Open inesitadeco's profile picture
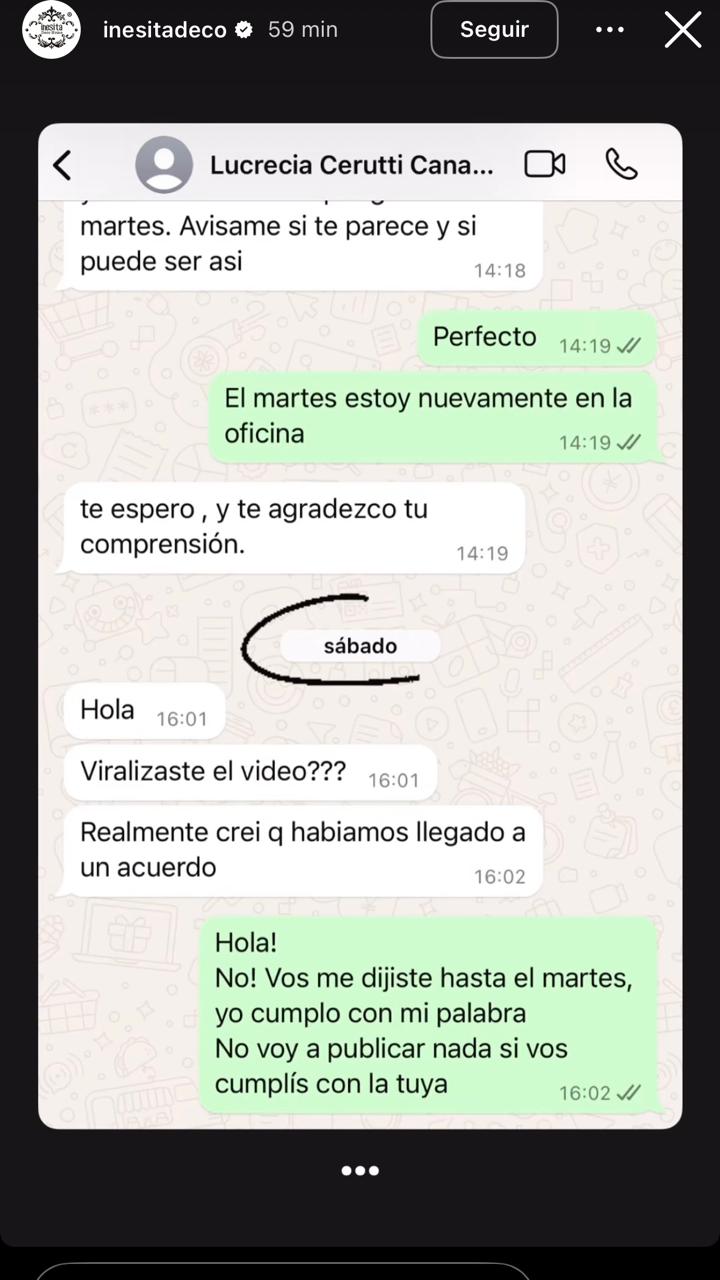 51,30
